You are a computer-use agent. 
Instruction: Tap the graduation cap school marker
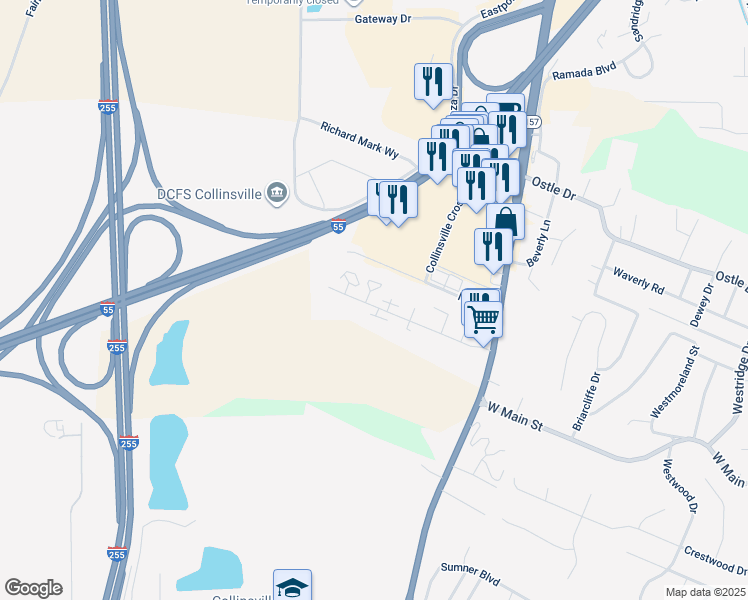click(x=292, y=586)
